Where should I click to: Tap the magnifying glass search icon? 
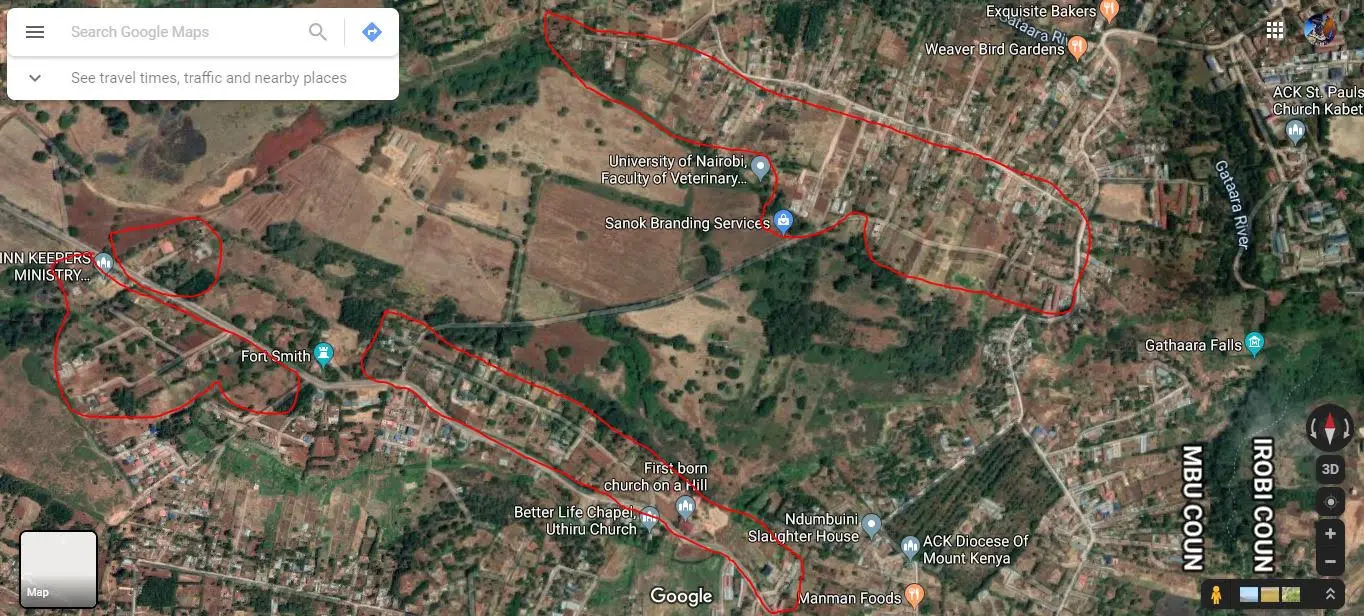(x=318, y=32)
